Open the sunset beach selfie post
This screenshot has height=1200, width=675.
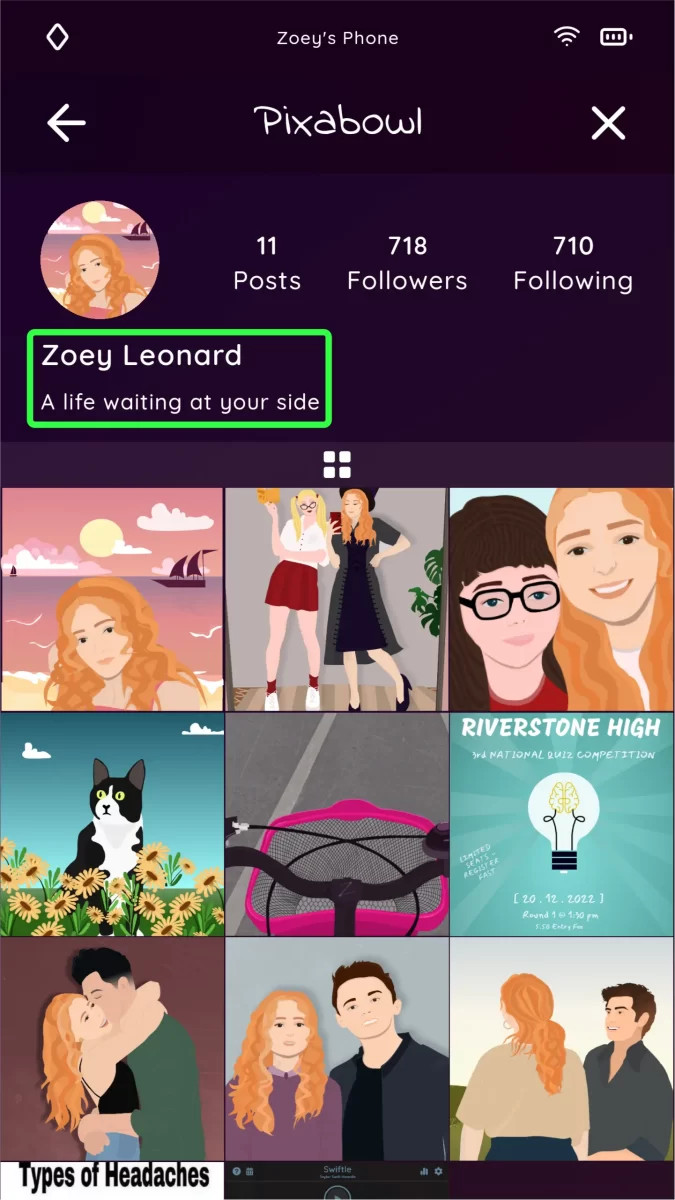112,599
